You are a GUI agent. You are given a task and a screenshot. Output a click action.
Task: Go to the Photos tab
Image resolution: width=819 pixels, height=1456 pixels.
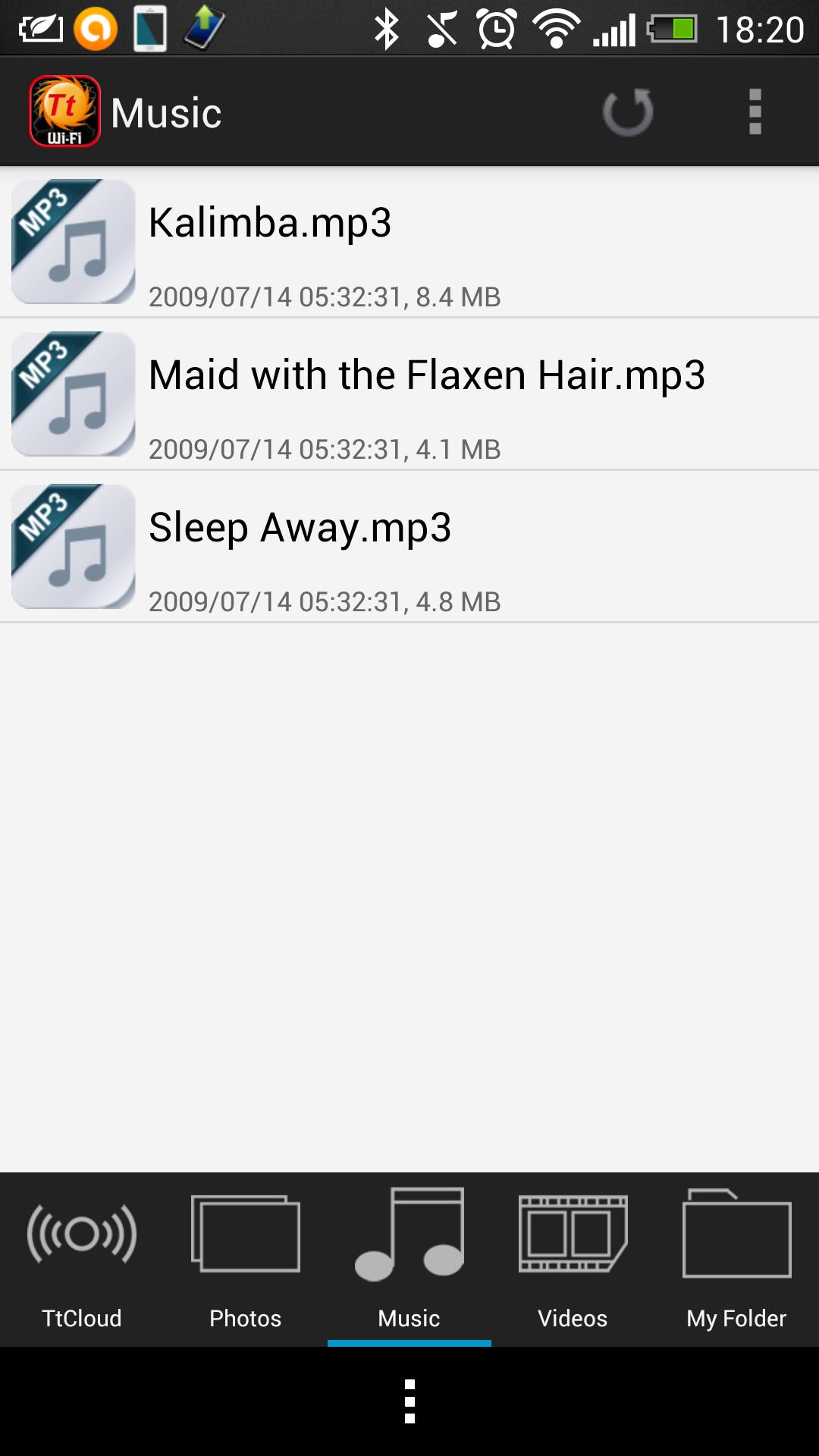[x=246, y=1259]
